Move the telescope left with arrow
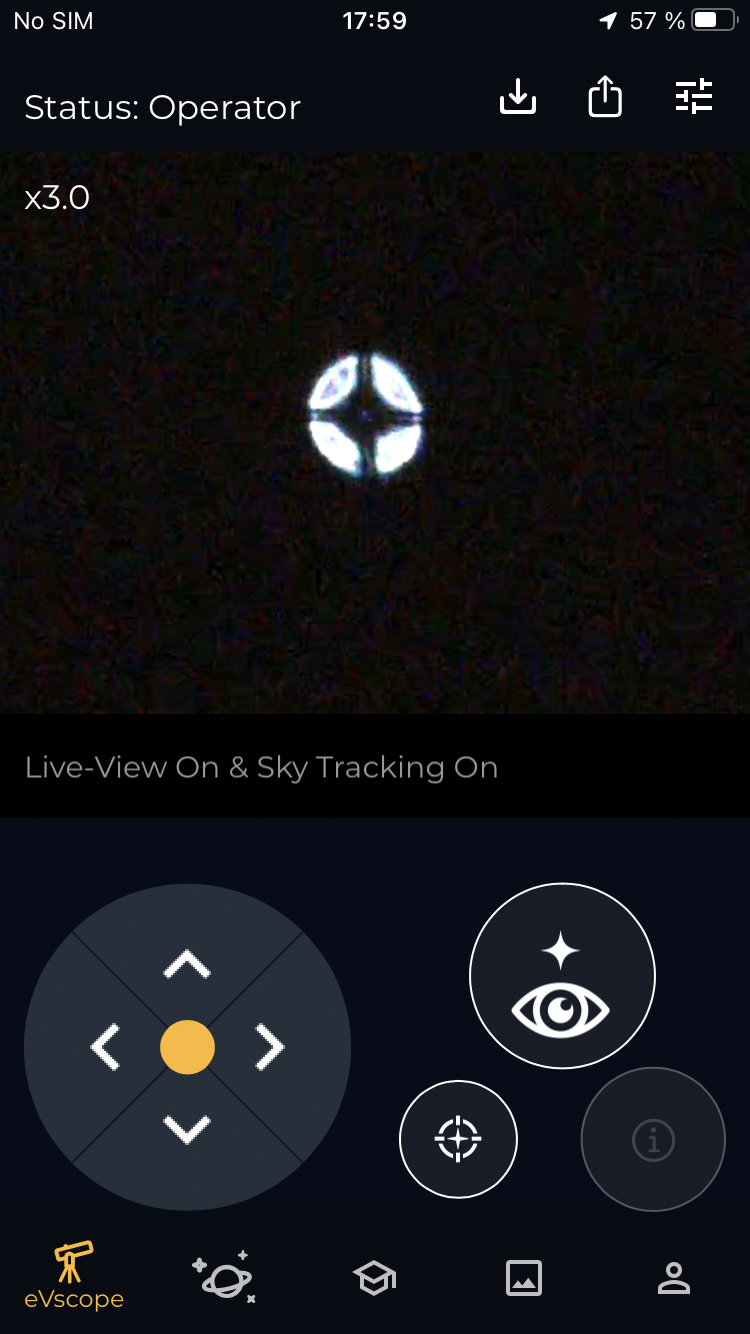Viewport: 750px width, 1334px height. coord(105,1047)
